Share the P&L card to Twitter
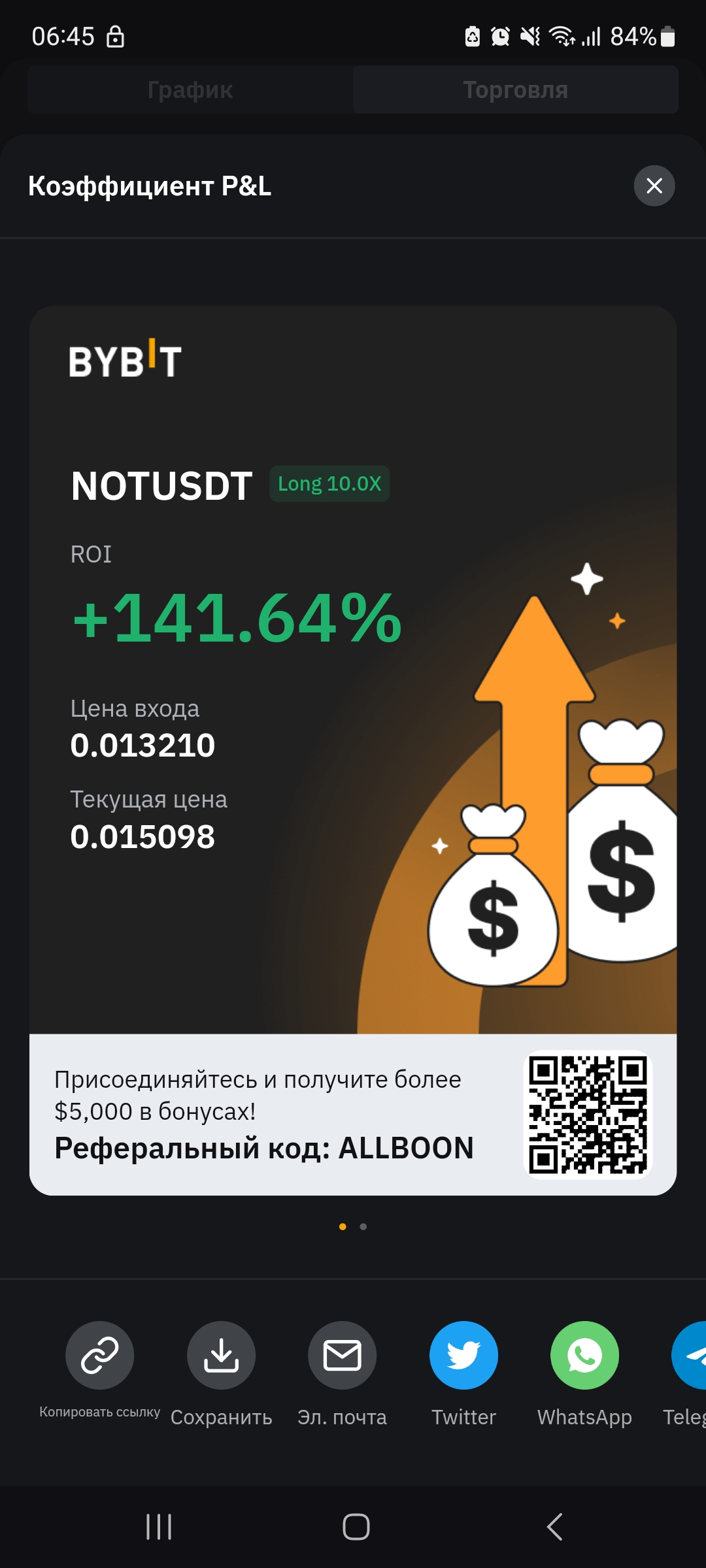706x1568 pixels. (463, 1355)
